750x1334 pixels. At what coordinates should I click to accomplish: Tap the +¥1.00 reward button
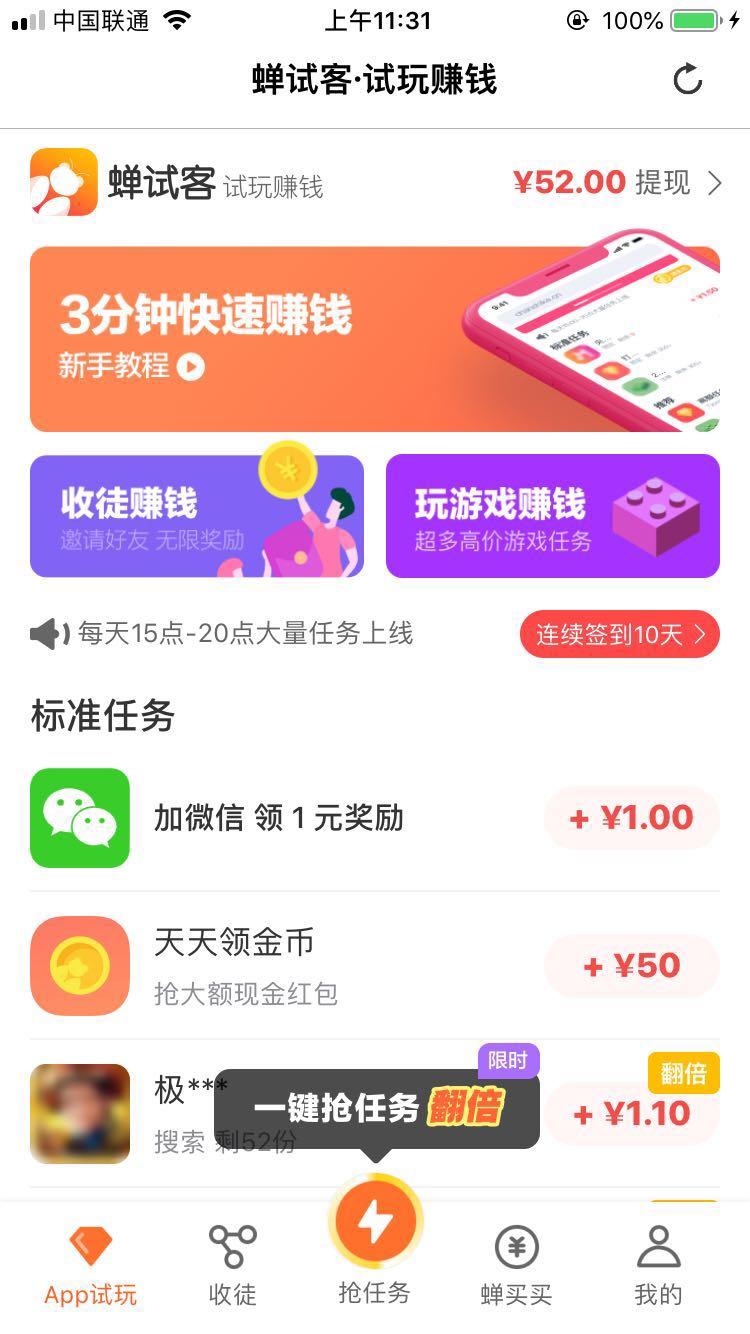coord(632,818)
